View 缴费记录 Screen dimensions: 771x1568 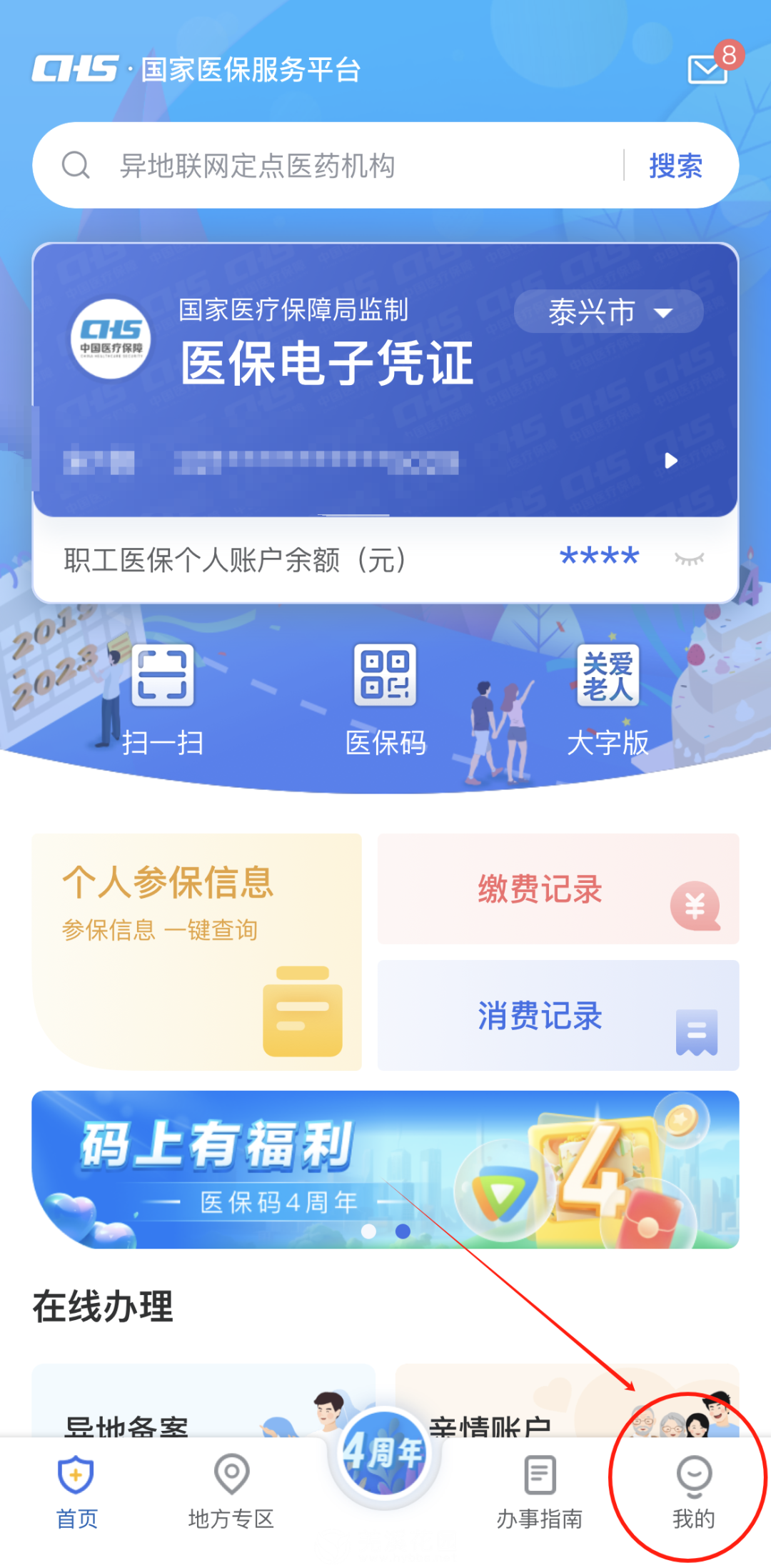tap(558, 889)
